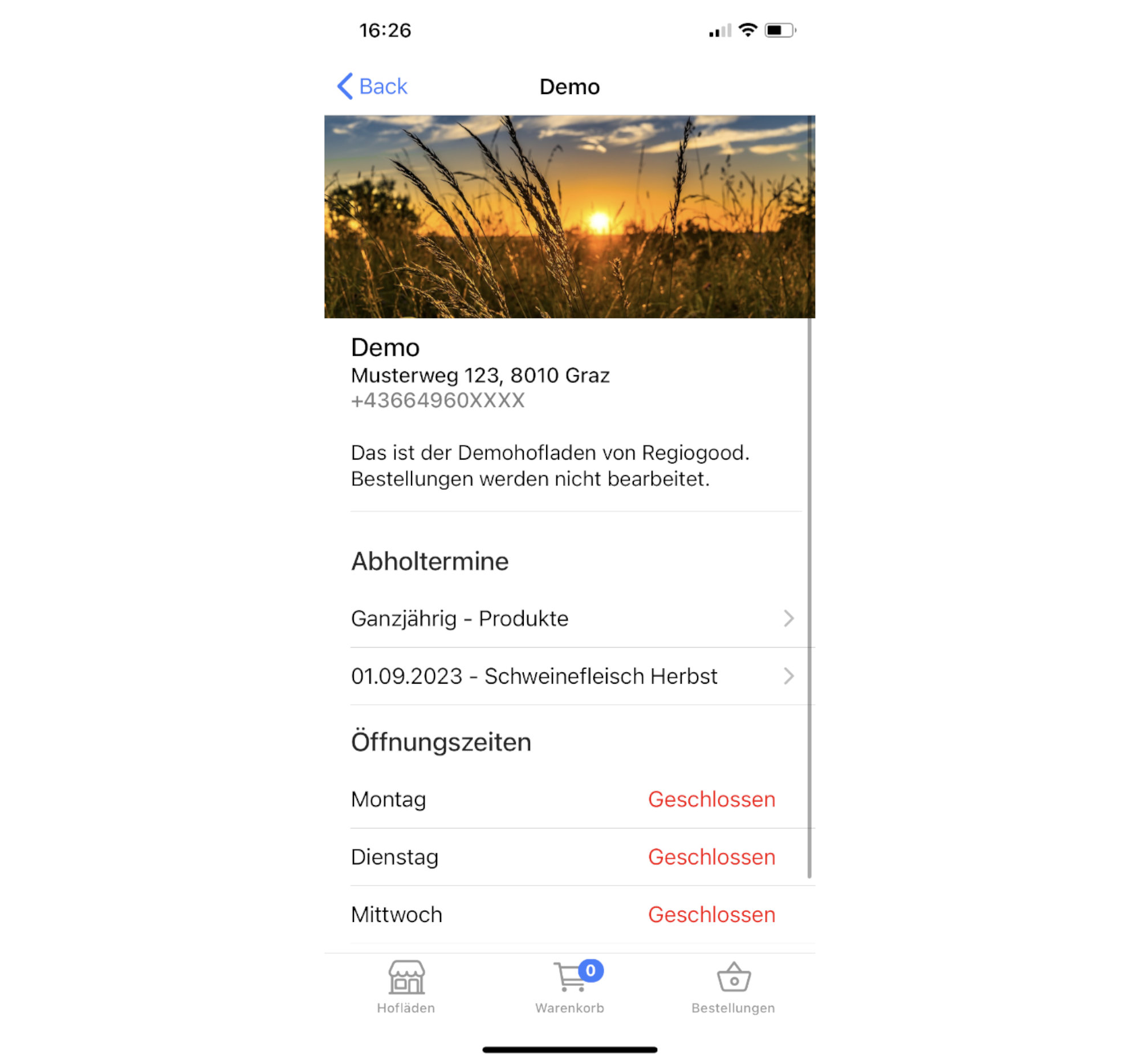Switch to the Hofläden tab

click(406, 986)
